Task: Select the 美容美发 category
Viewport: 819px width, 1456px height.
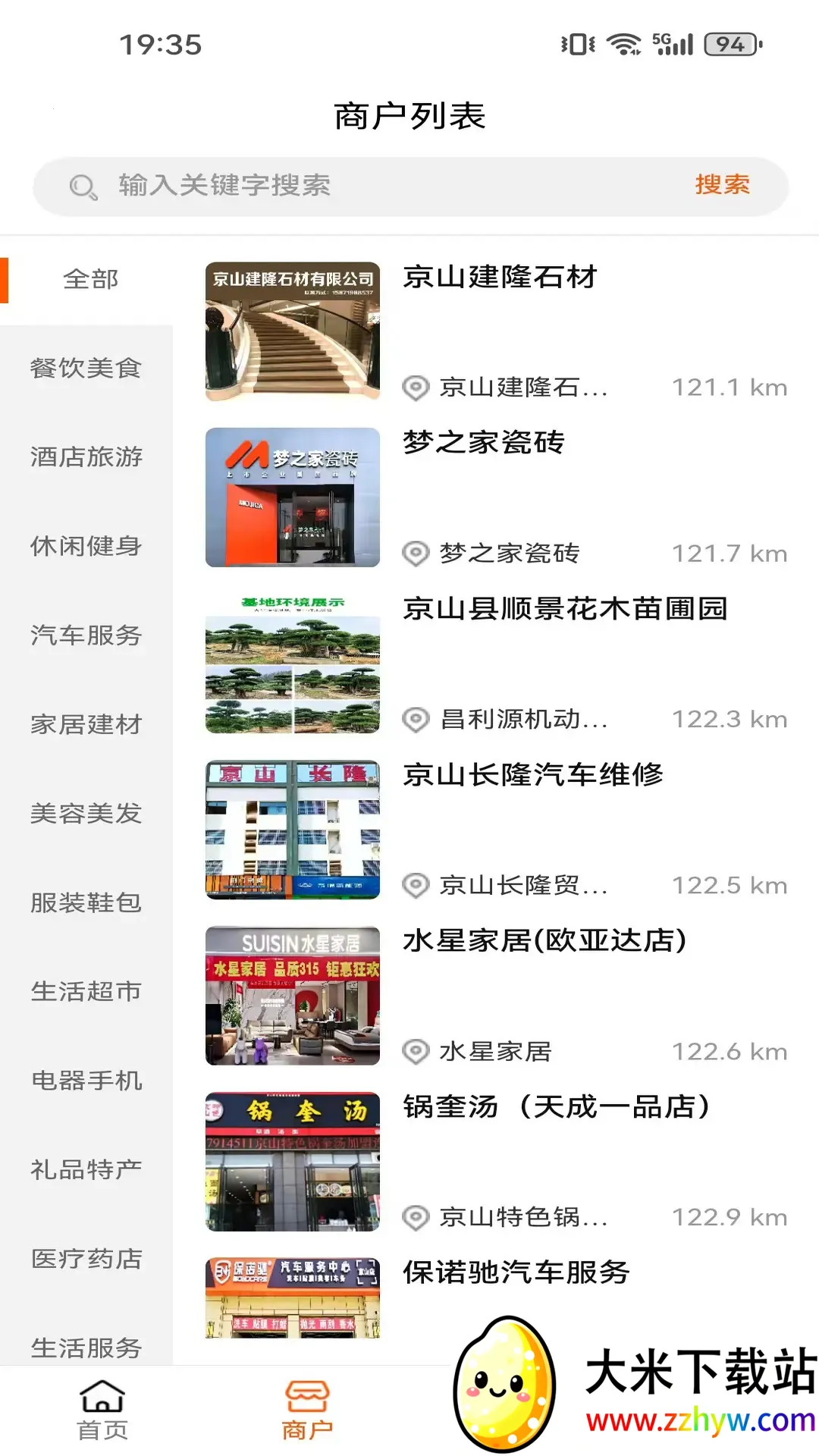Action: (86, 814)
